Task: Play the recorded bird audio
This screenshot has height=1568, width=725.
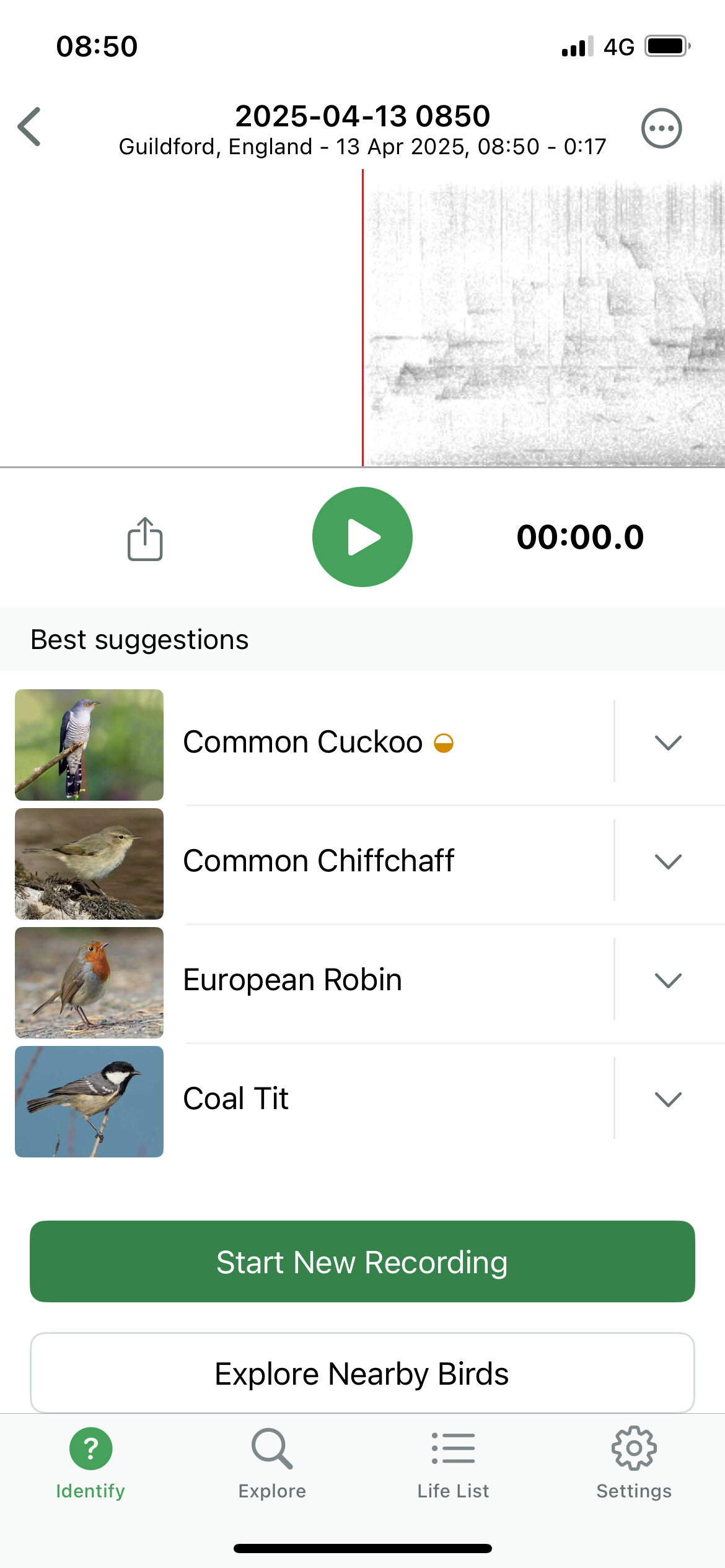Action: pos(362,537)
